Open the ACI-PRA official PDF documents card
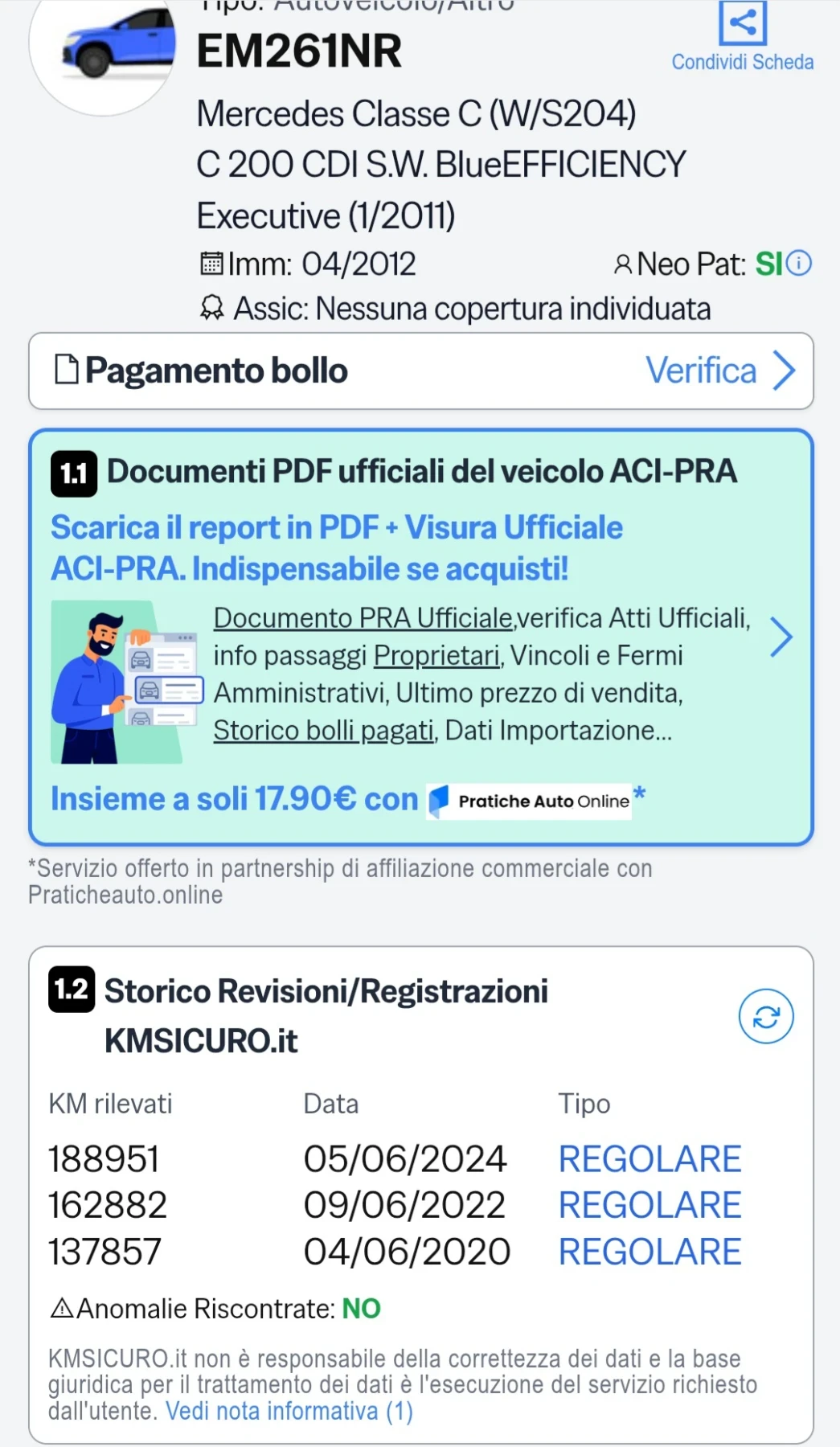The width and height of the screenshot is (840, 1447). click(x=421, y=637)
